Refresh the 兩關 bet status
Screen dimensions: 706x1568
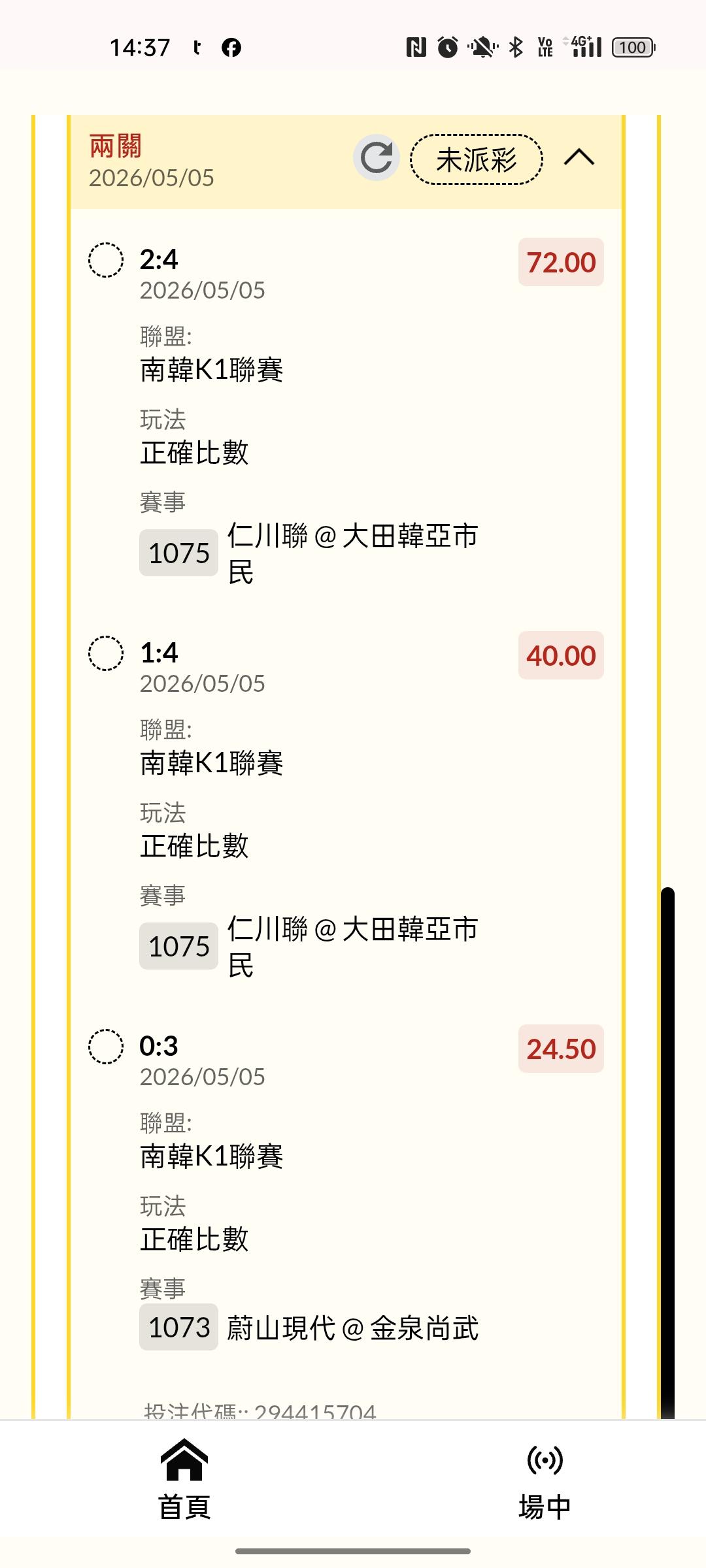tap(377, 157)
